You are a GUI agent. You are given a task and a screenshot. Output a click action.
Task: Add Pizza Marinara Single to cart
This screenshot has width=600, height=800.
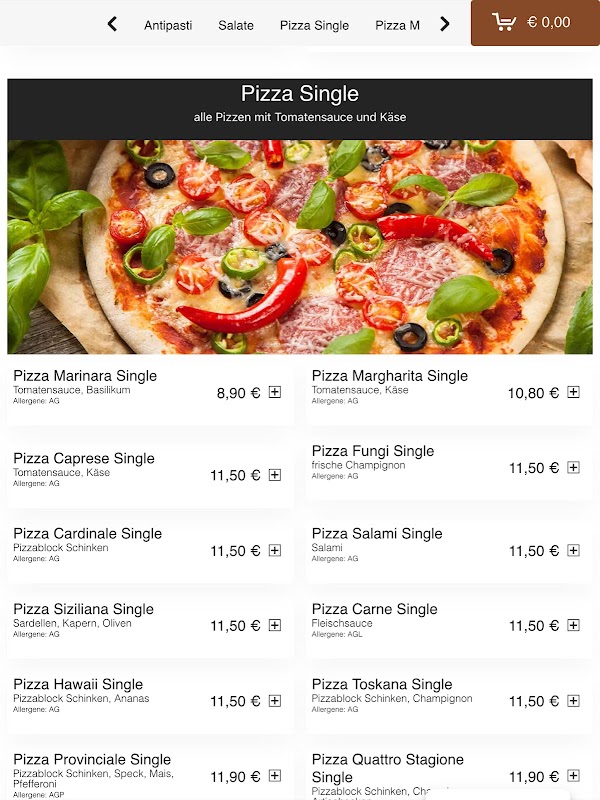coord(275,392)
